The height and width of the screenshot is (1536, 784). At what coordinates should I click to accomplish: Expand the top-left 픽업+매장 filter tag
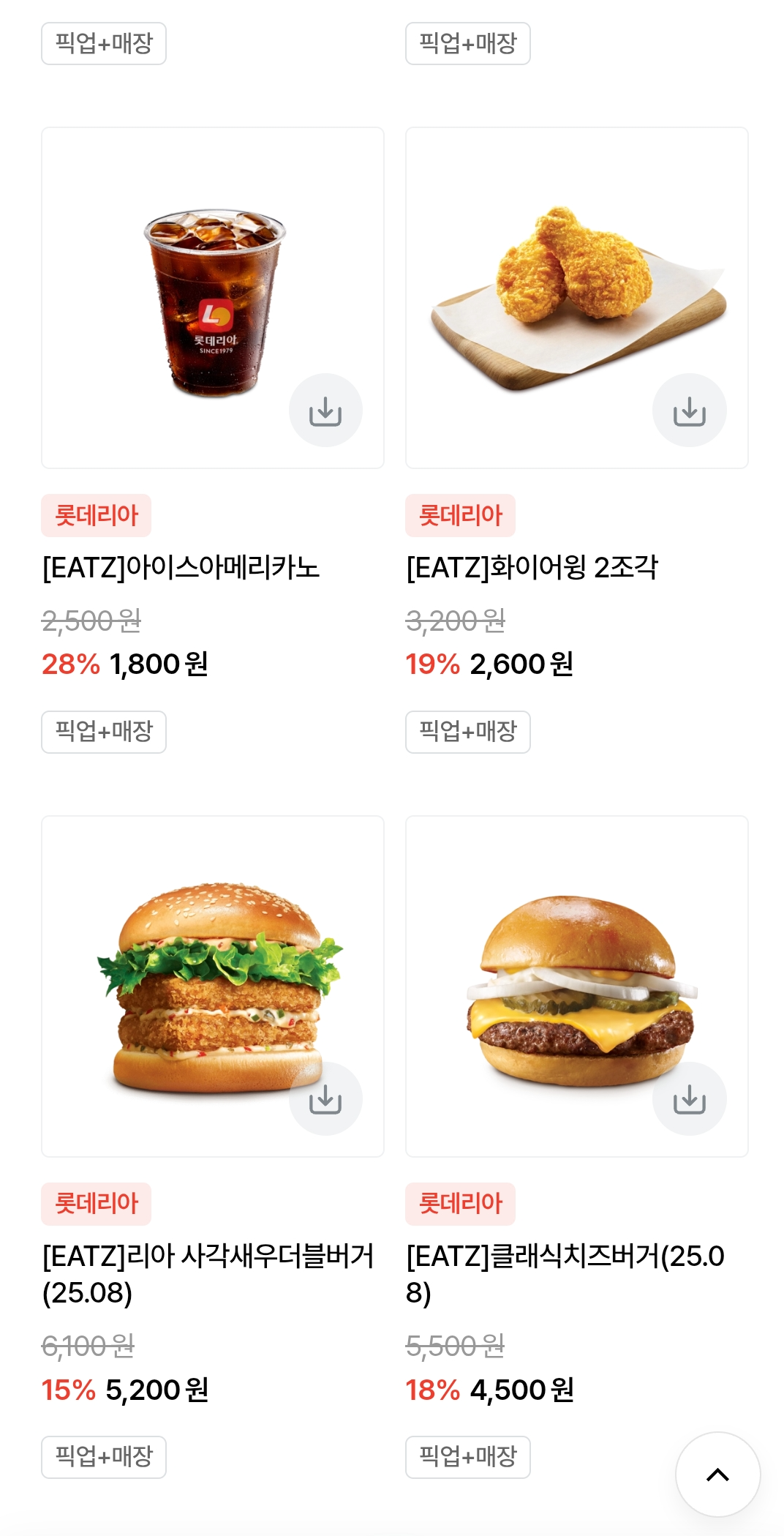[x=103, y=42]
